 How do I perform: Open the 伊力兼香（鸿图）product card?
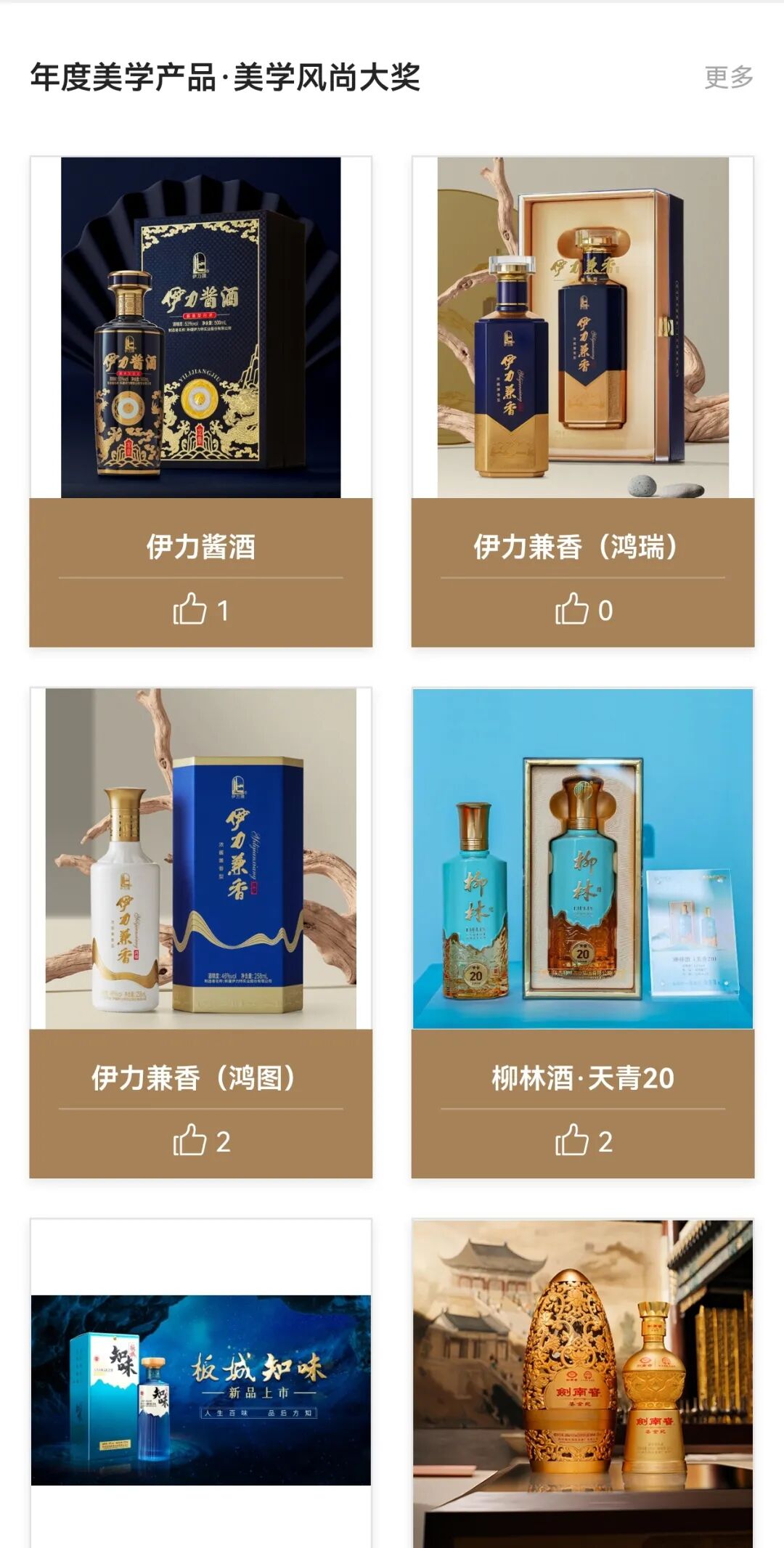[x=200, y=858]
